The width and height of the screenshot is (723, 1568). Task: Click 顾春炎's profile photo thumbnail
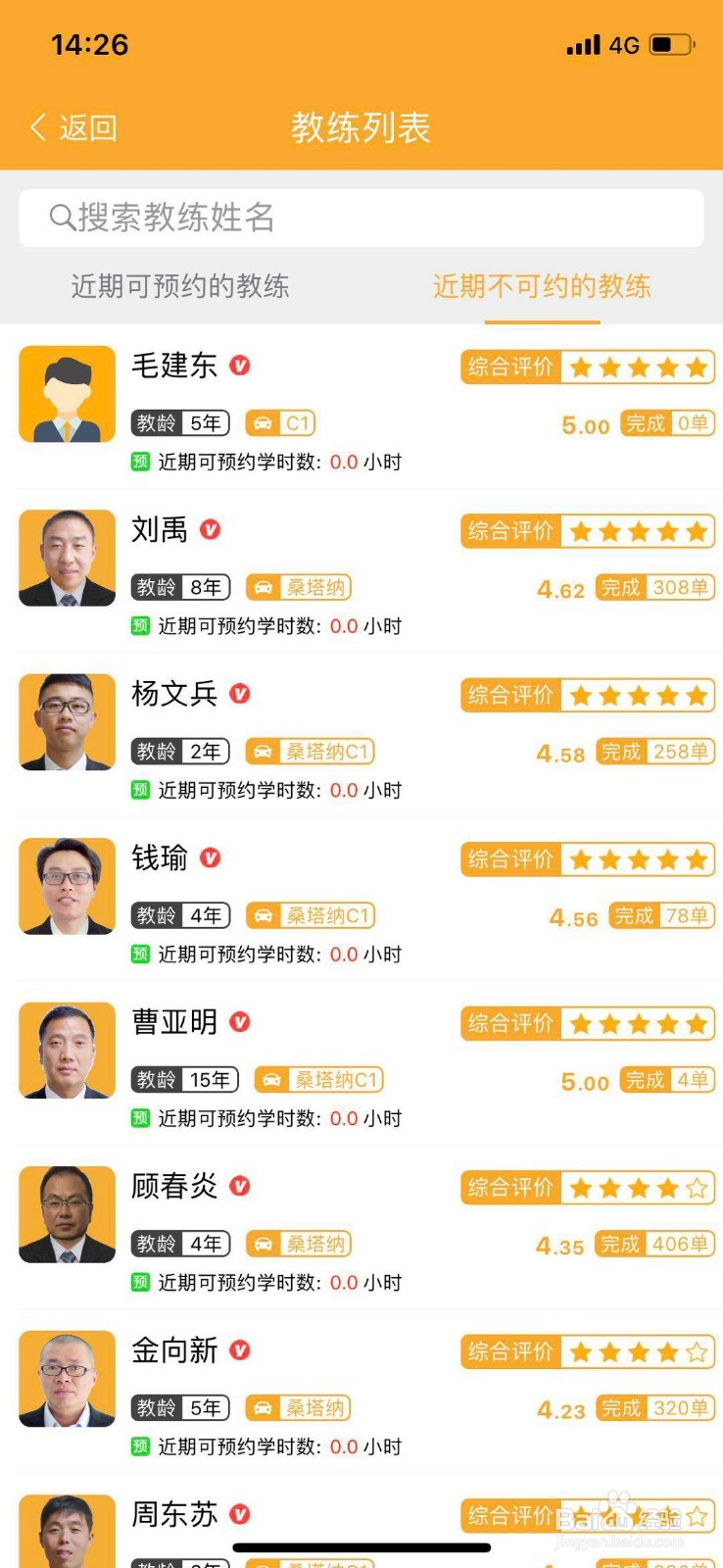tap(66, 1213)
